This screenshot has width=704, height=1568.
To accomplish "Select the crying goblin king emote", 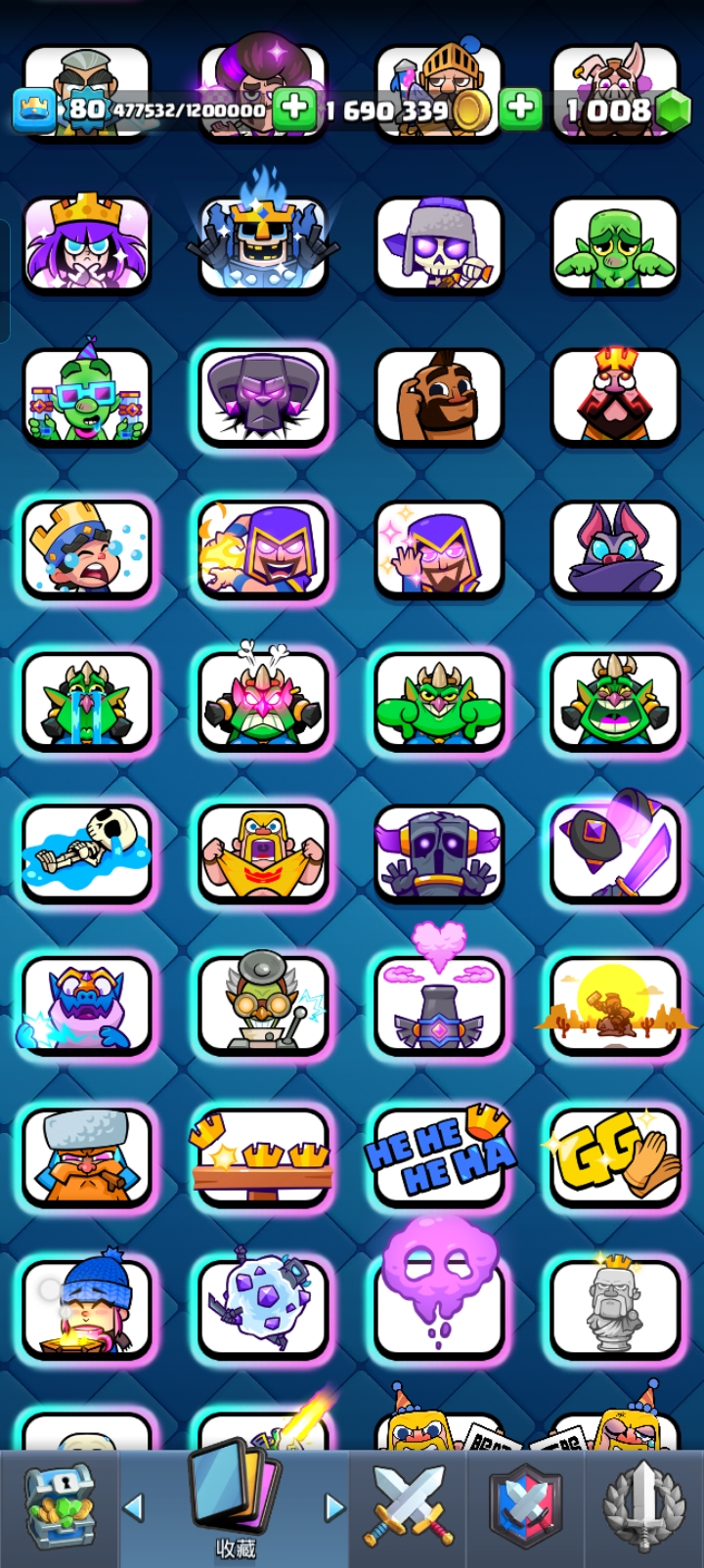I will coord(87,701).
